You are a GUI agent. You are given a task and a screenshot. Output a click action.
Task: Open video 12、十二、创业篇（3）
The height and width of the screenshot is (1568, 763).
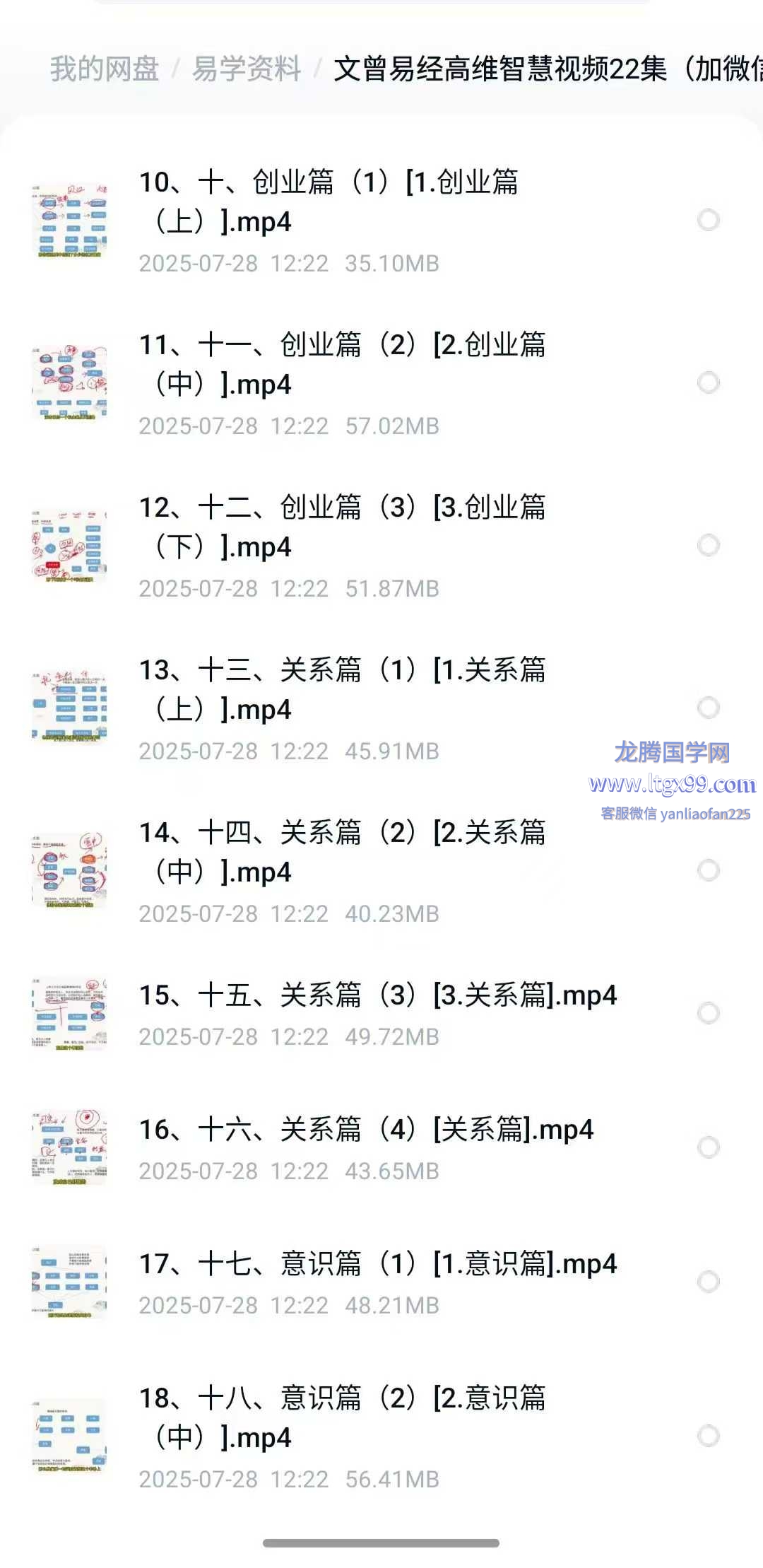click(x=342, y=527)
